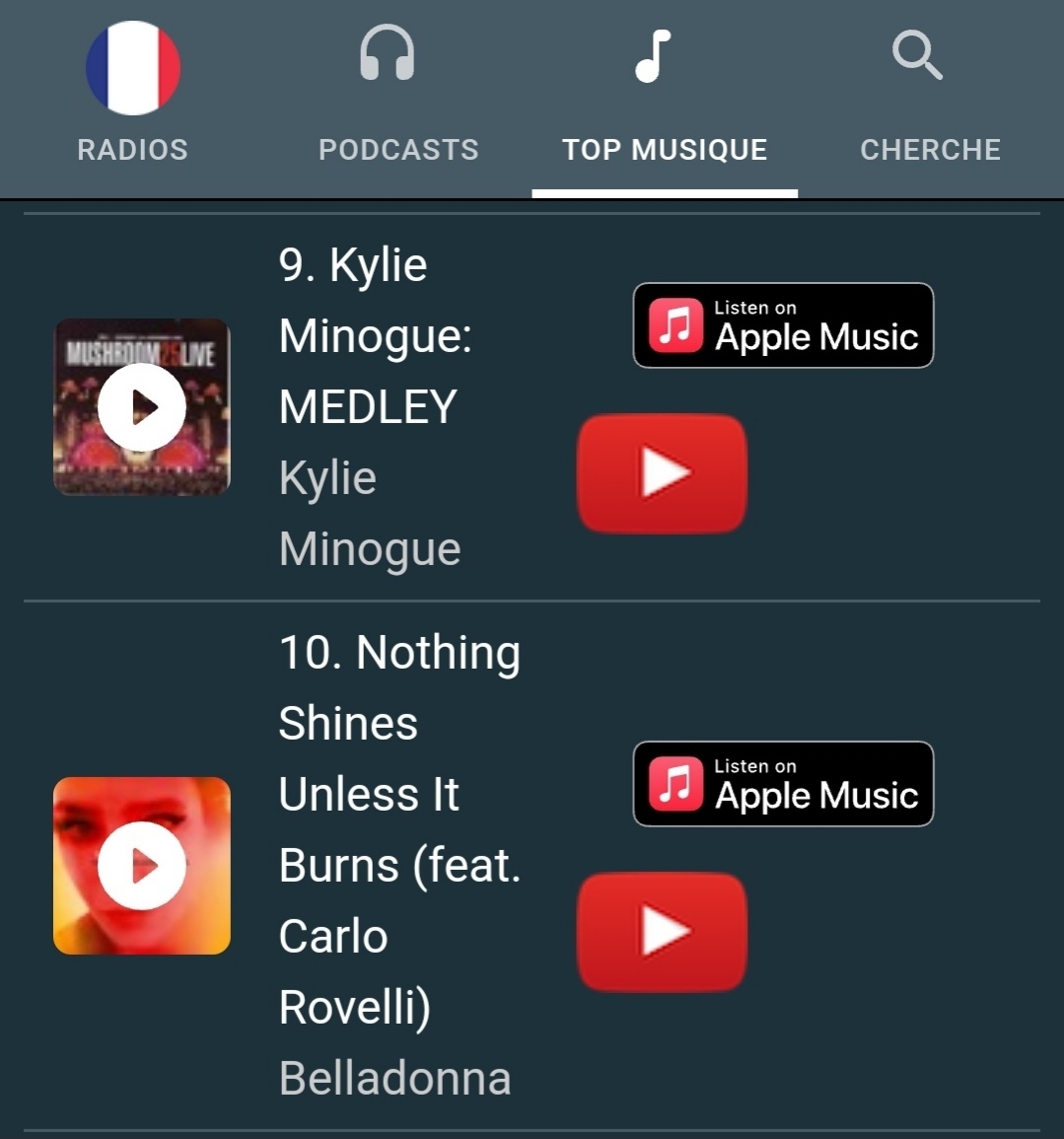
Task: Watch Kylie Minogue MEDLEY on YouTube
Action: tap(662, 473)
